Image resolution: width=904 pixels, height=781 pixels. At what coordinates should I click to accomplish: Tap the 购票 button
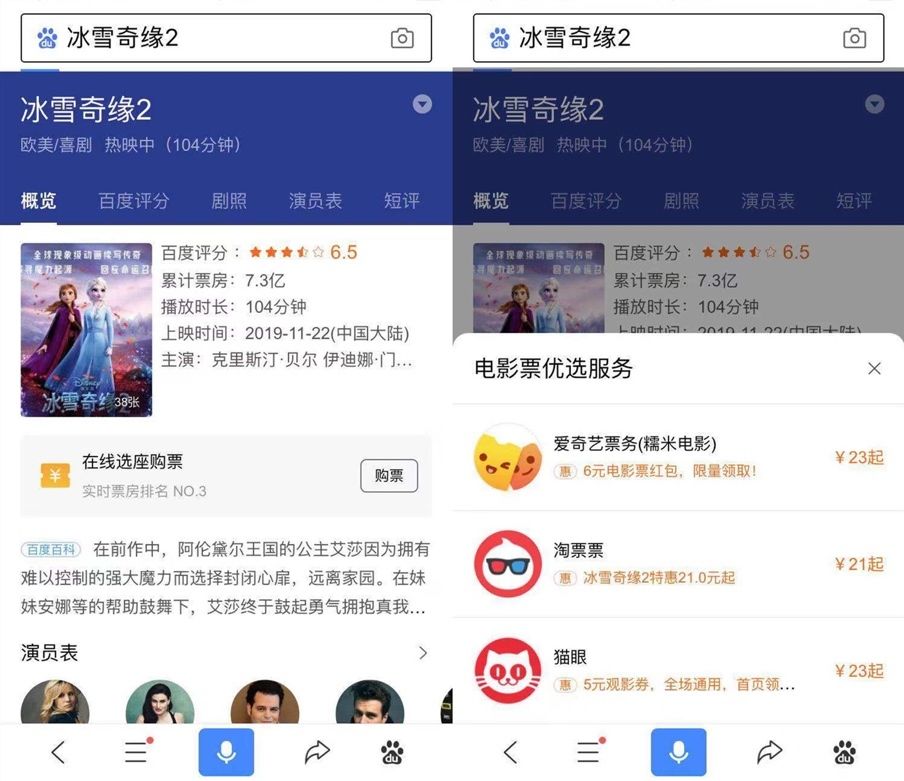tap(389, 476)
